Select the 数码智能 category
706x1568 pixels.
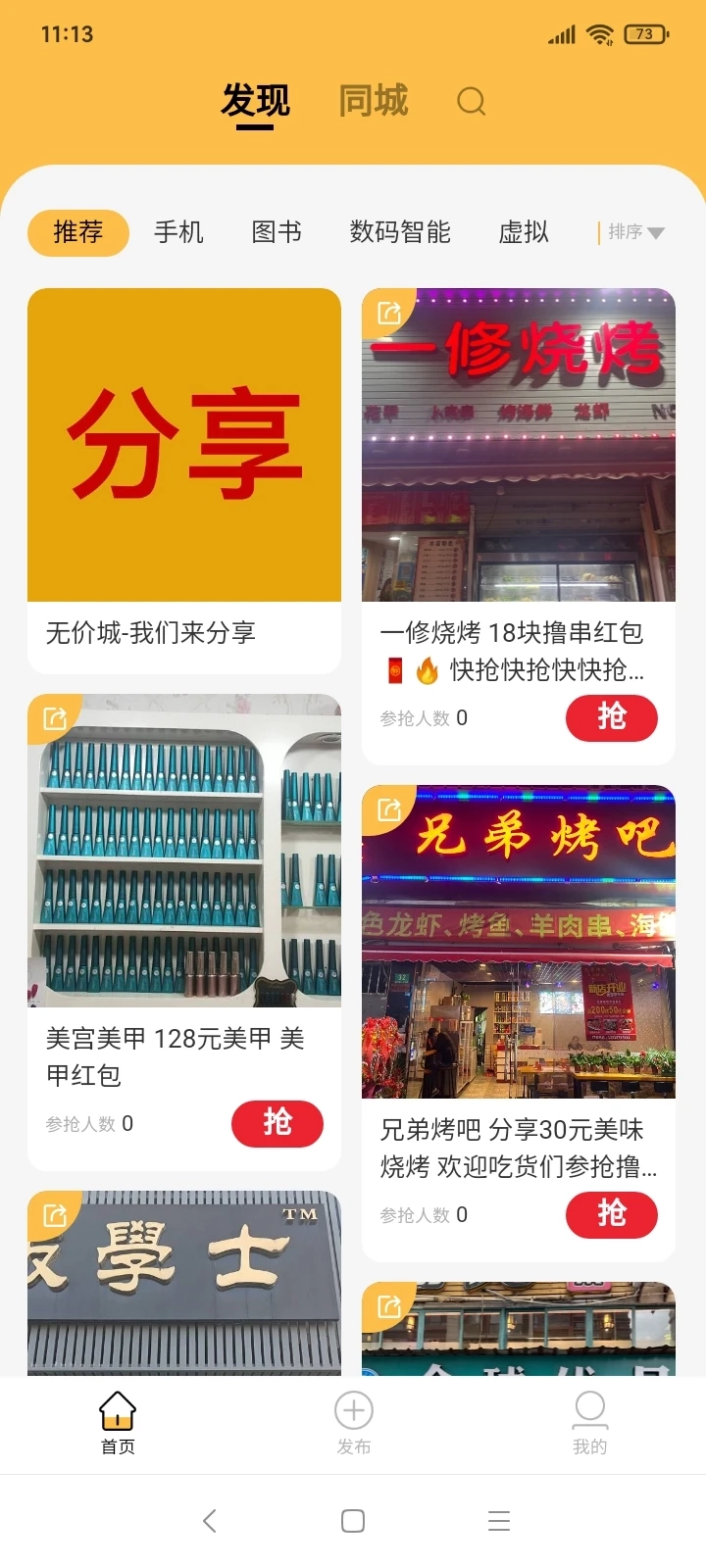coord(400,232)
